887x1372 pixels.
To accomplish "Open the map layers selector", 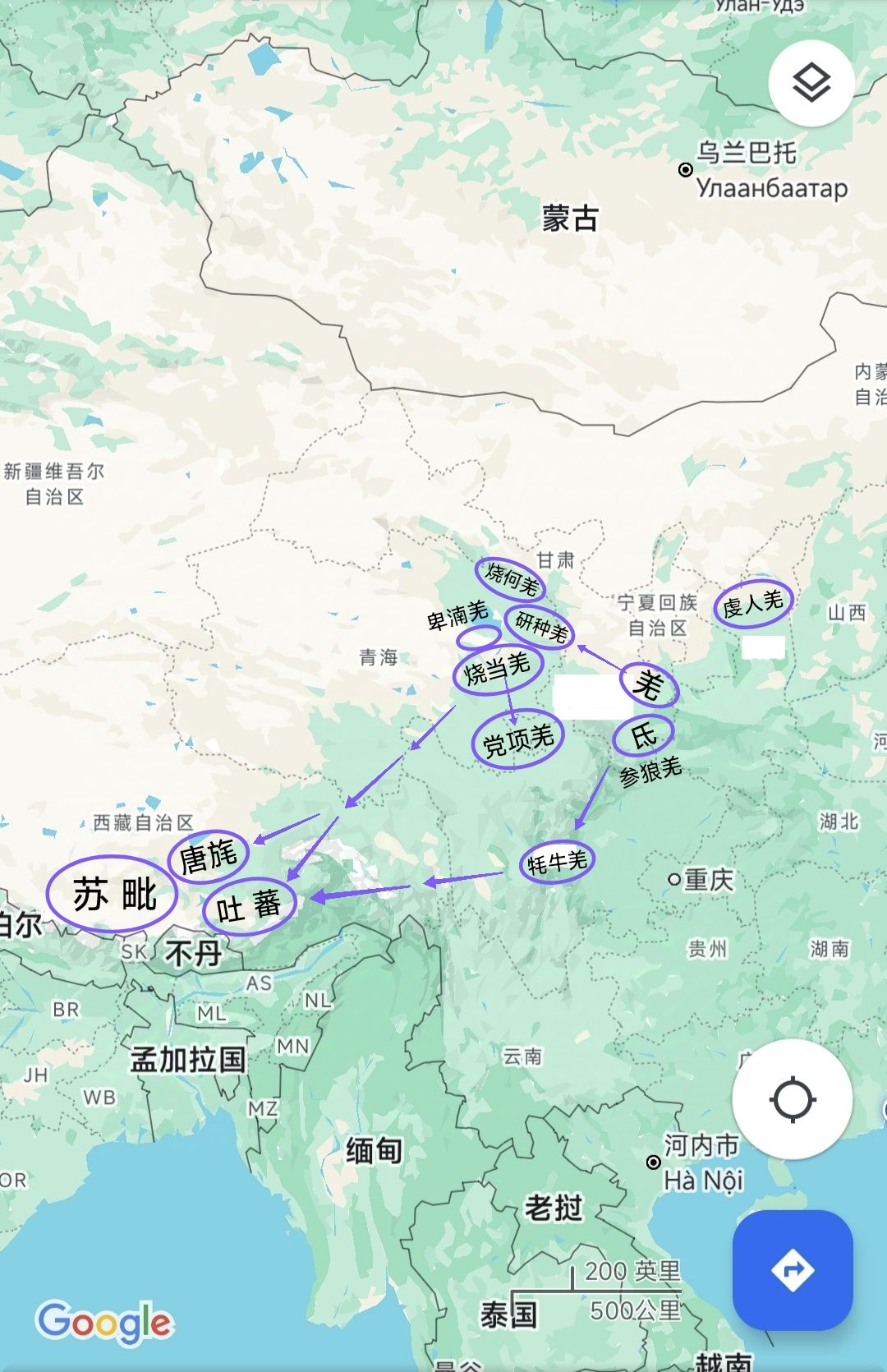I will tap(811, 83).
